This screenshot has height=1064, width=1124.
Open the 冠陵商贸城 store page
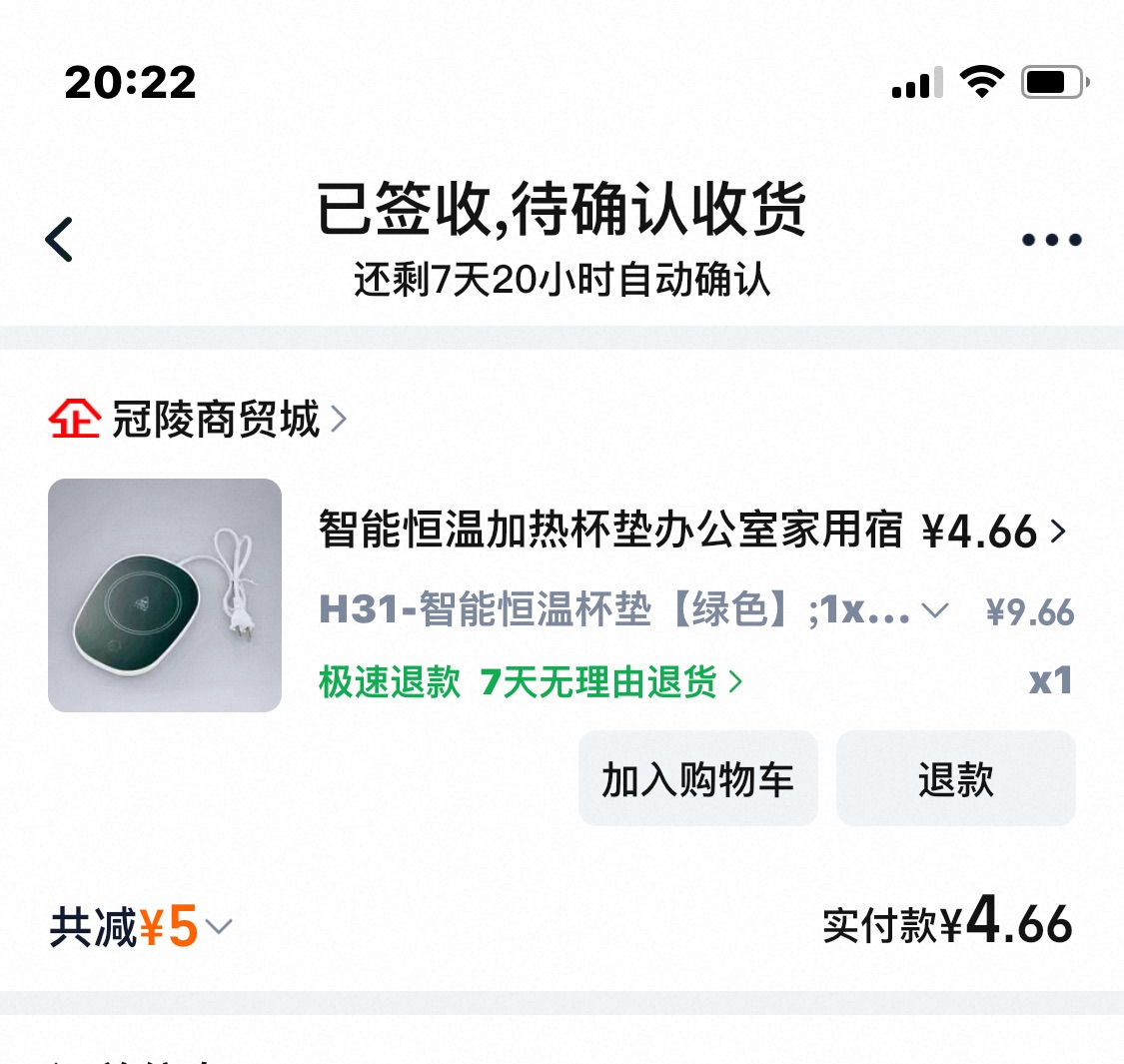[x=215, y=420]
